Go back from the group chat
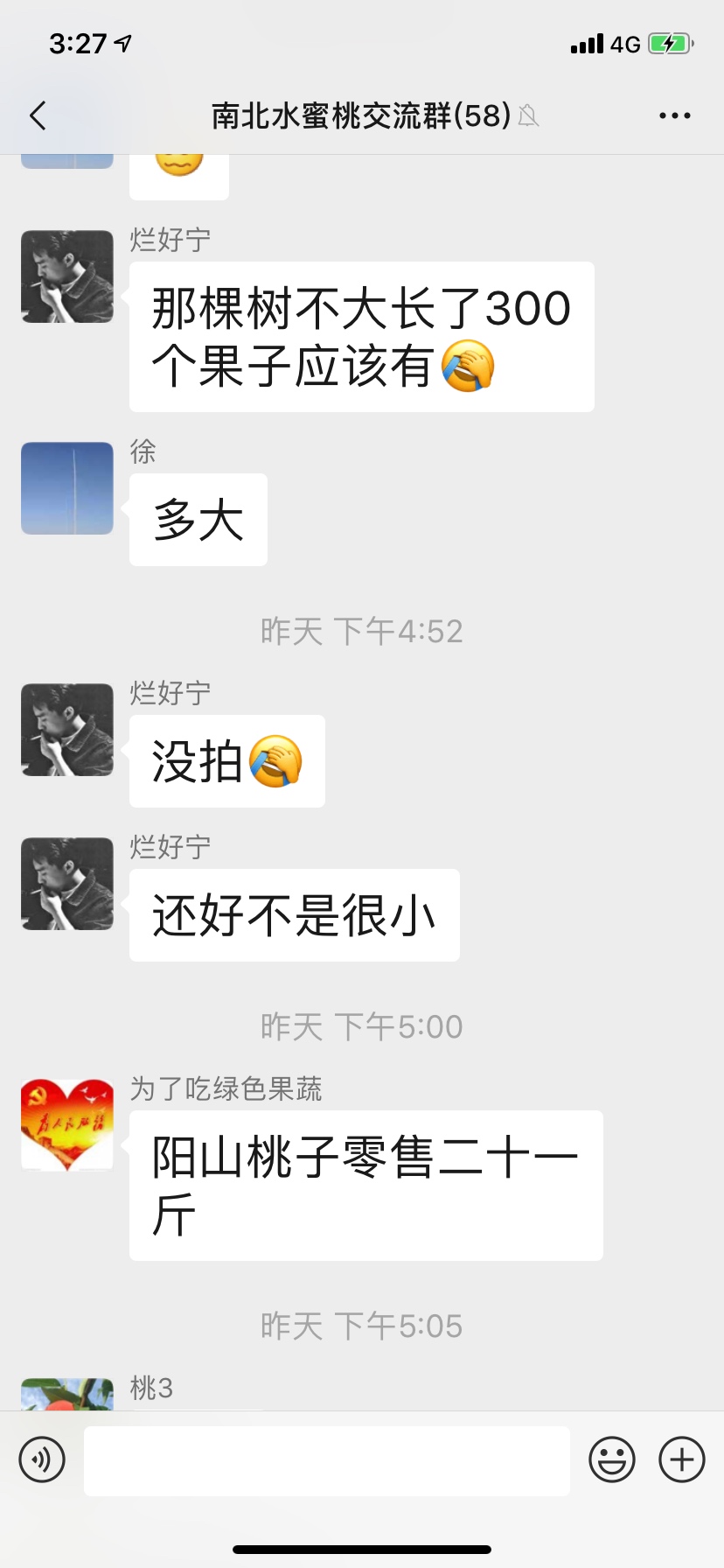 (38, 115)
